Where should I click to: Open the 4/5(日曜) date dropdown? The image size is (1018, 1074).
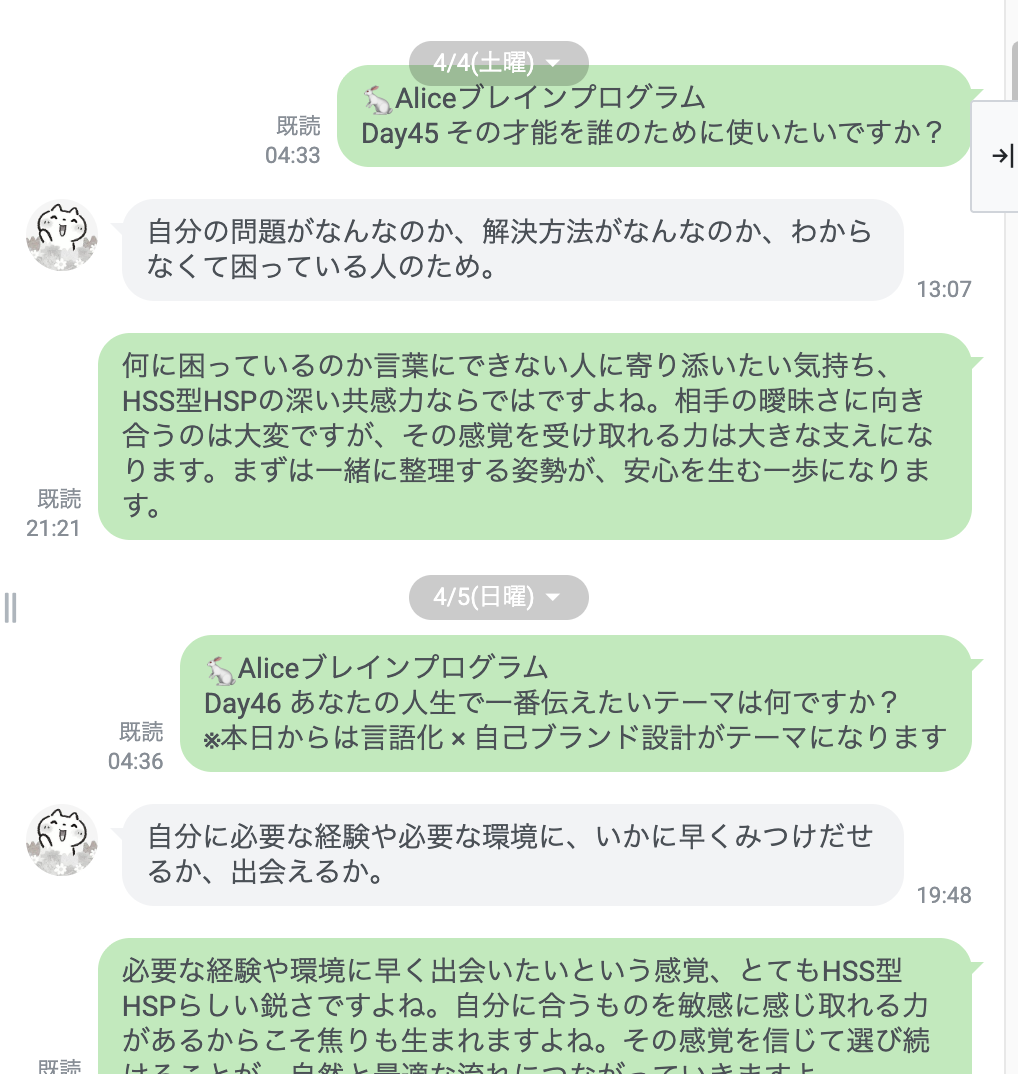click(498, 597)
